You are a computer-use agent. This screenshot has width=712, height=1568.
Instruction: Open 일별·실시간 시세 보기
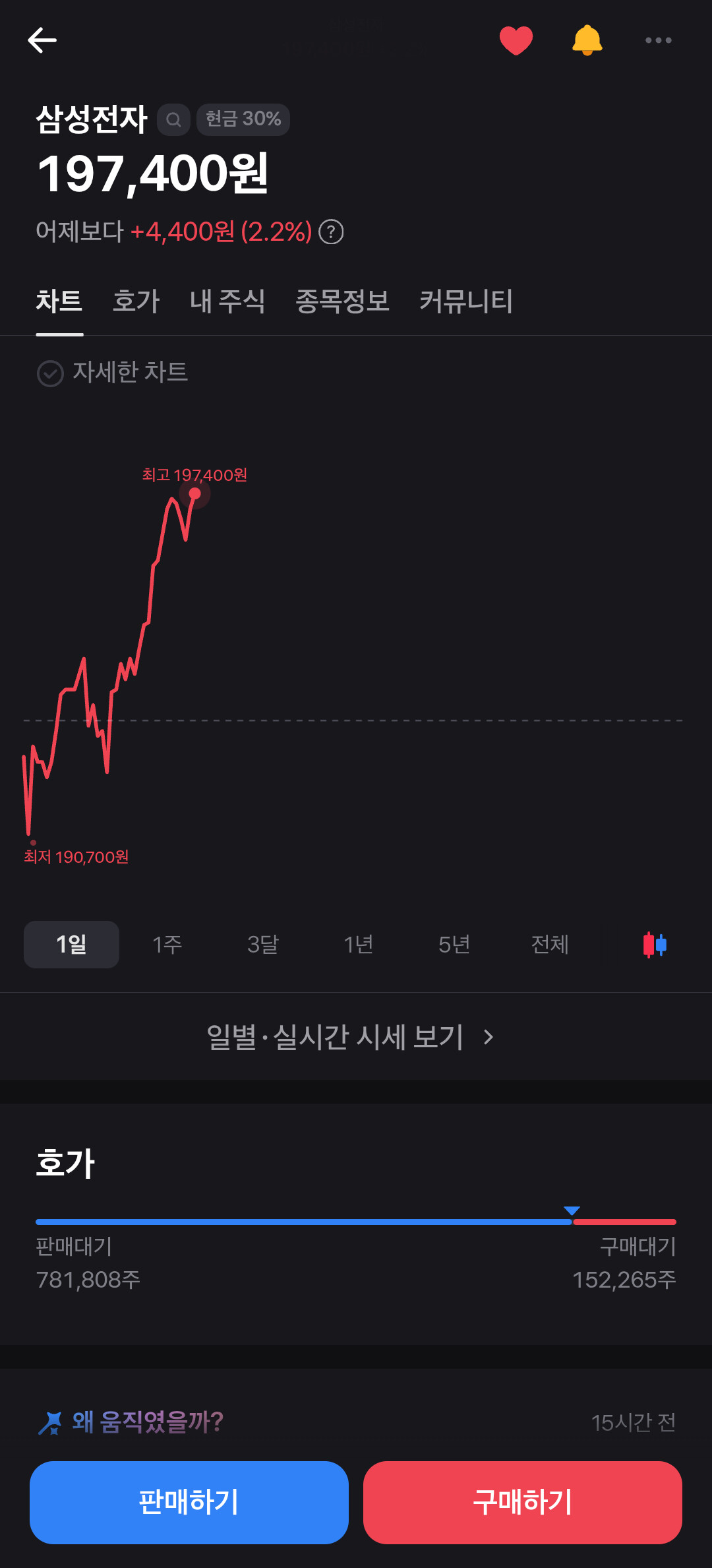pos(351,1037)
